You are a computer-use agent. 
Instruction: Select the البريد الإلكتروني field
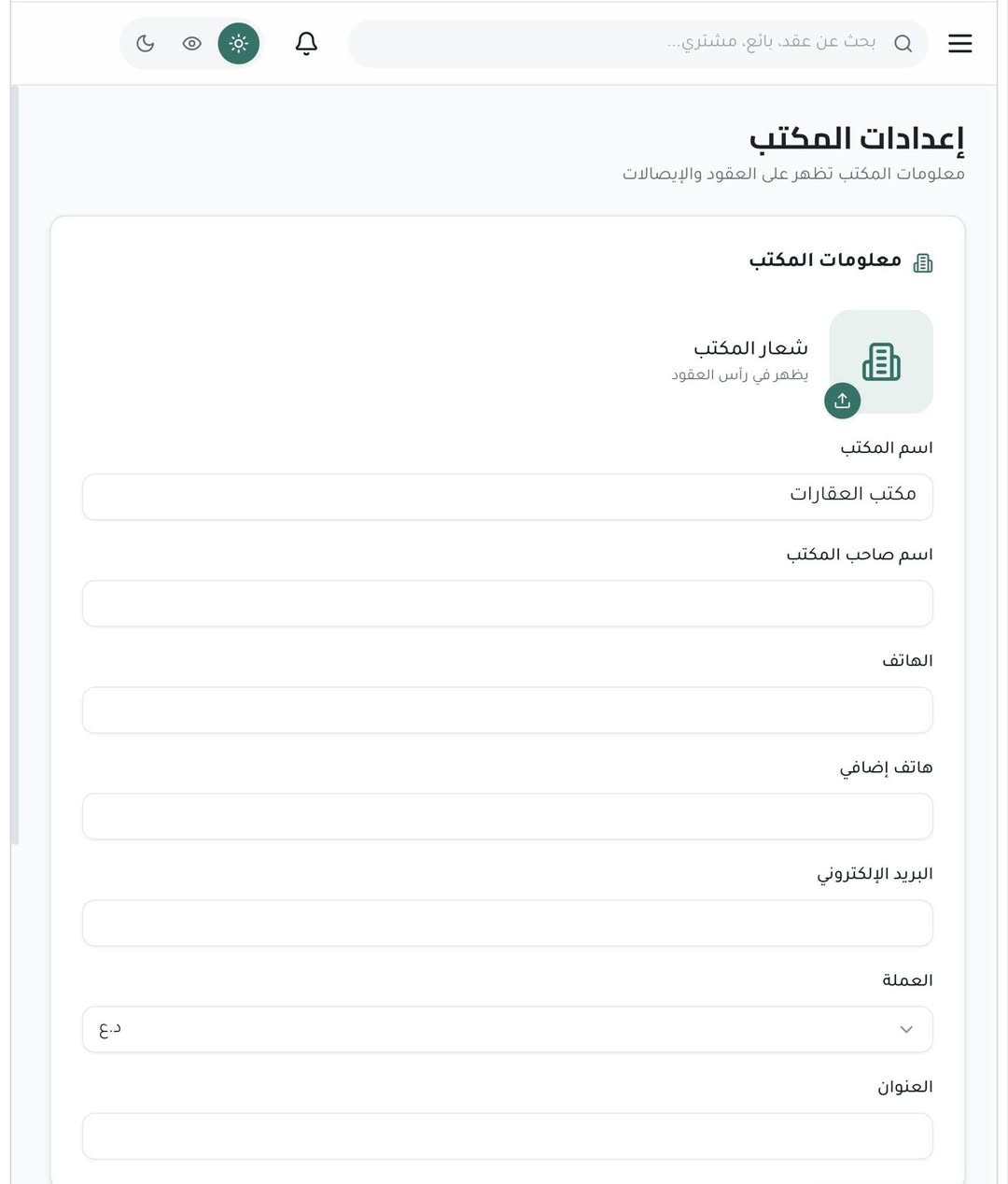(x=508, y=923)
